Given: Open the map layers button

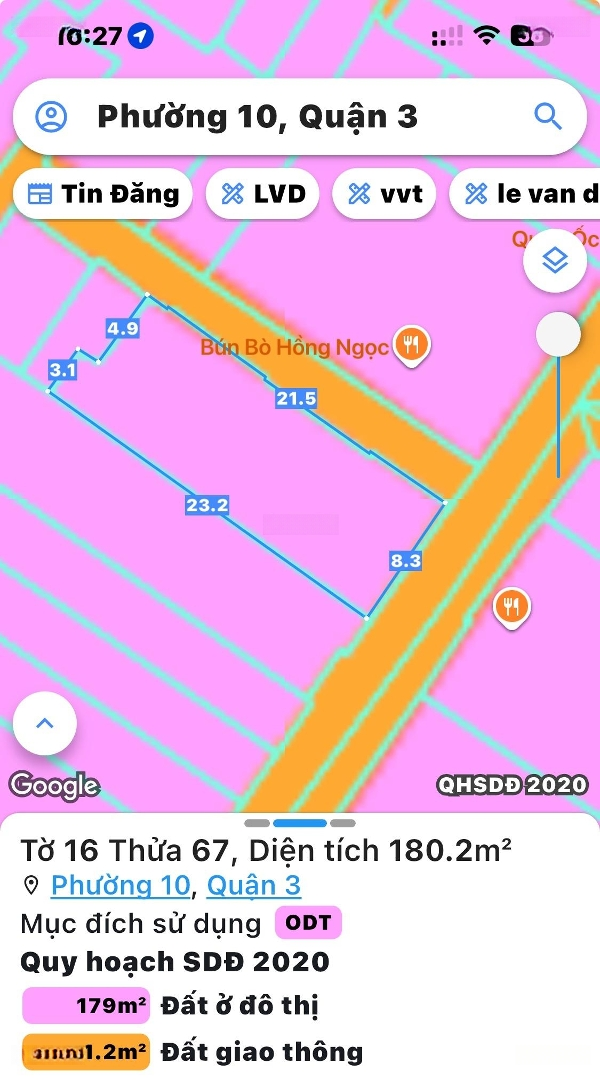Looking at the screenshot, I should coord(554,260).
